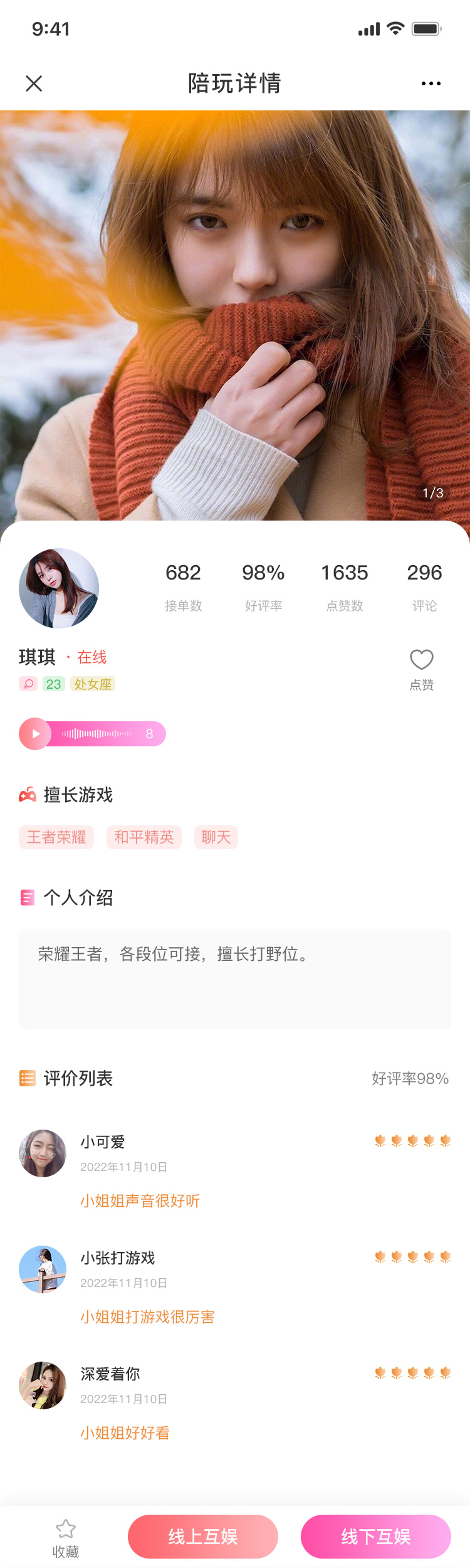Close the 陪玩详情 page
Viewport: 470px width, 1568px height.
pyautogui.click(x=34, y=83)
